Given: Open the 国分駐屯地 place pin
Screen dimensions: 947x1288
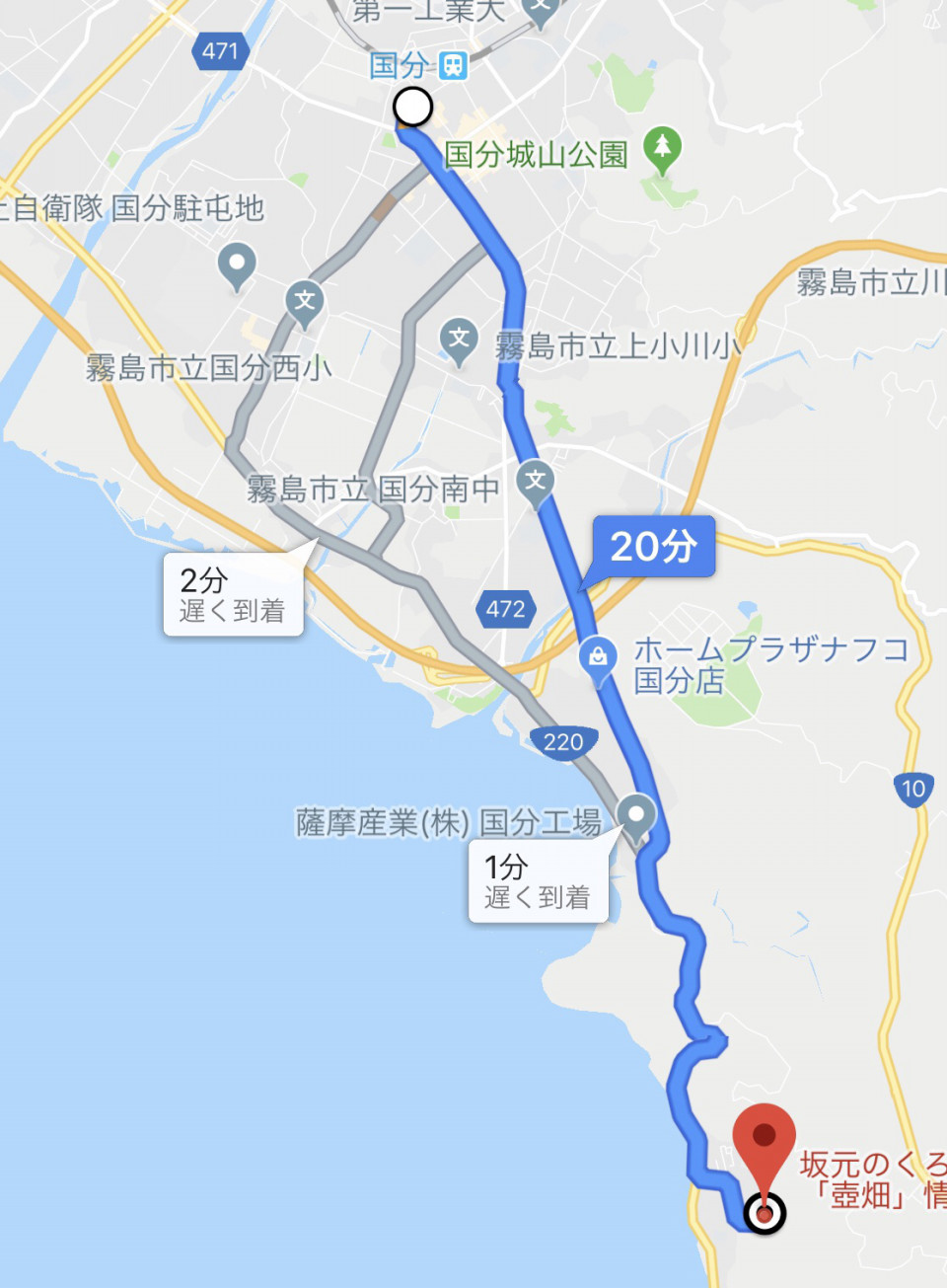Looking at the screenshot, I should point(236,265).
